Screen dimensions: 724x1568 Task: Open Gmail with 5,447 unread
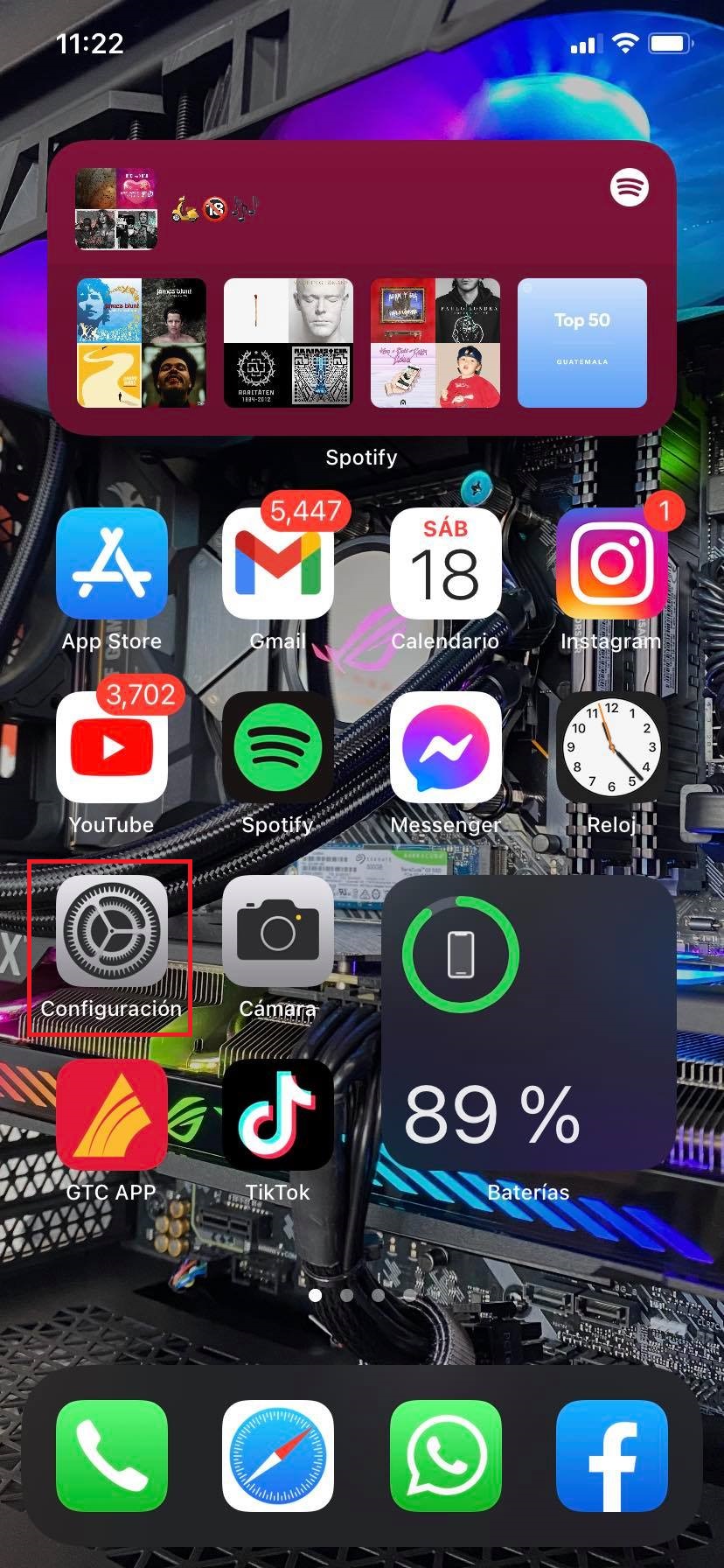point(277,564)
